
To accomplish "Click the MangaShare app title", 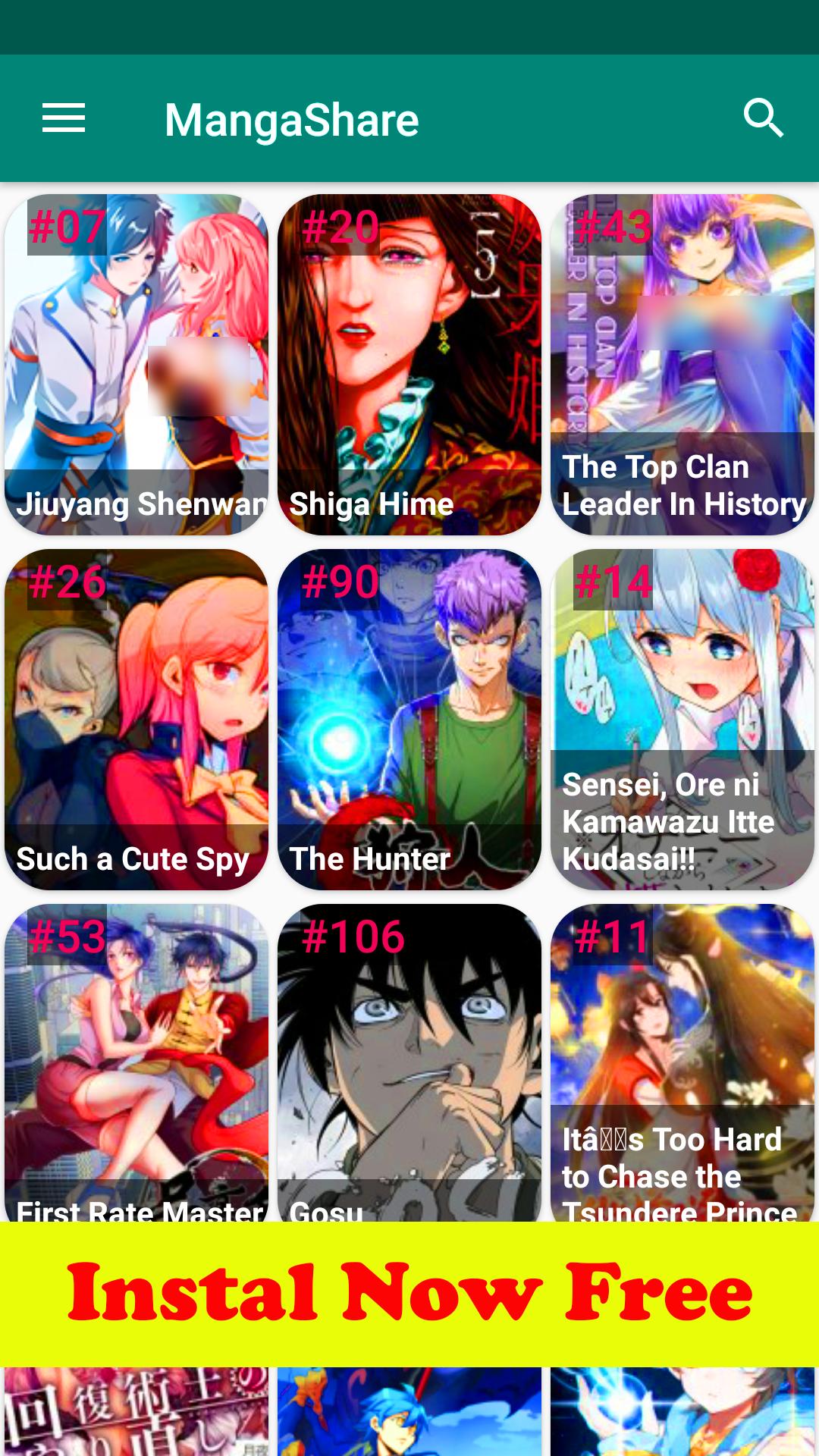I will (x=292, y=120).
